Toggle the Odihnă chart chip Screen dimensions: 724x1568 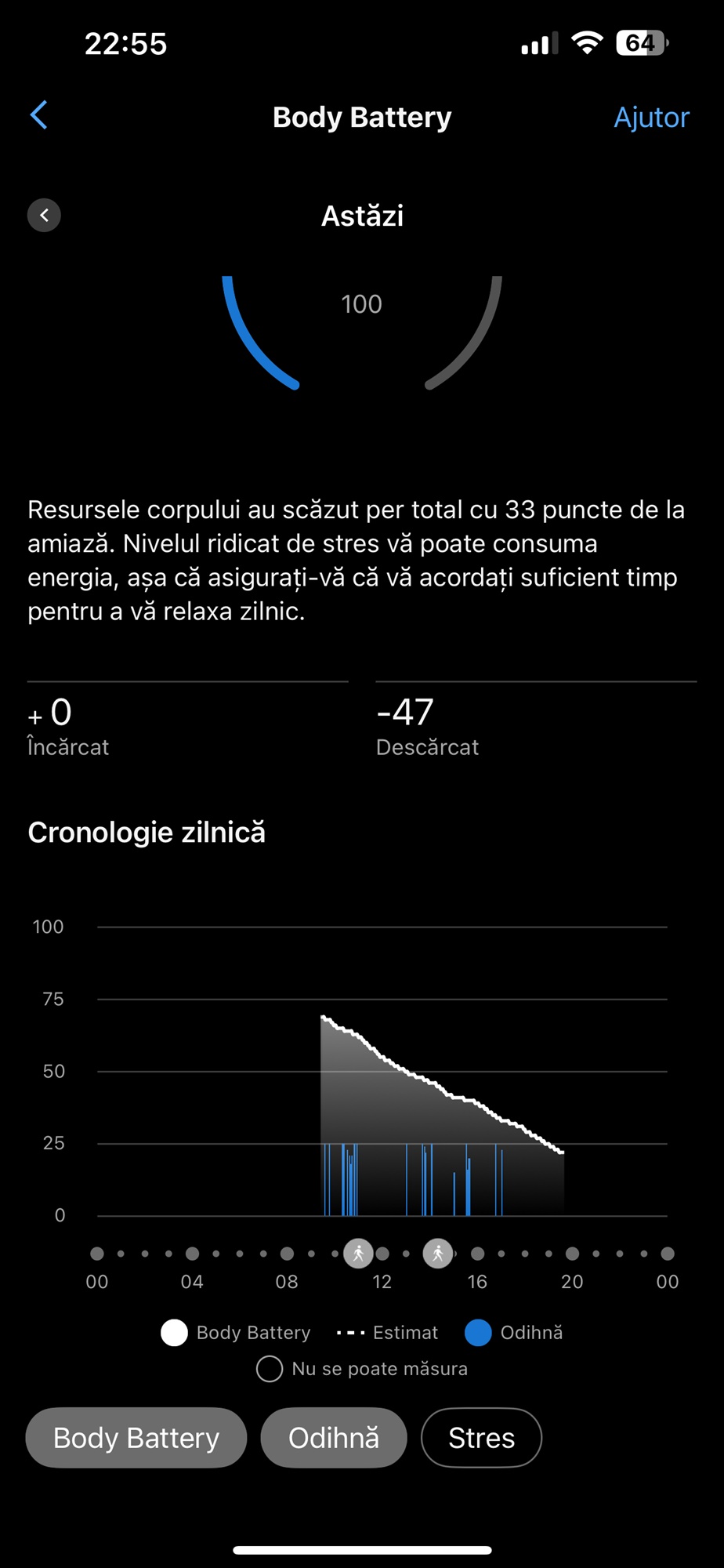[x=334, y=1437]
